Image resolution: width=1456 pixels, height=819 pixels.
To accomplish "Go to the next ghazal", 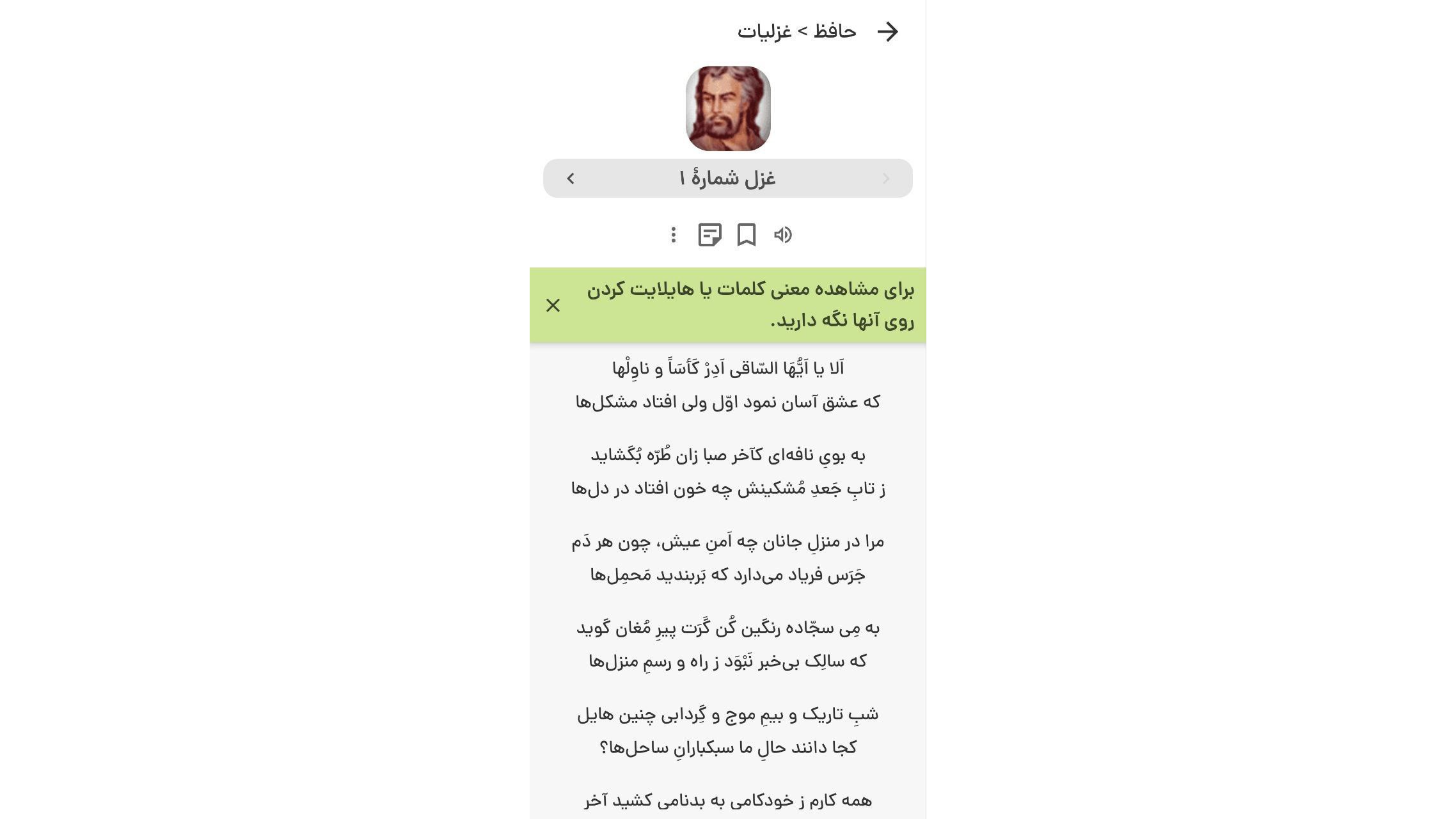I will click(571, 179).
